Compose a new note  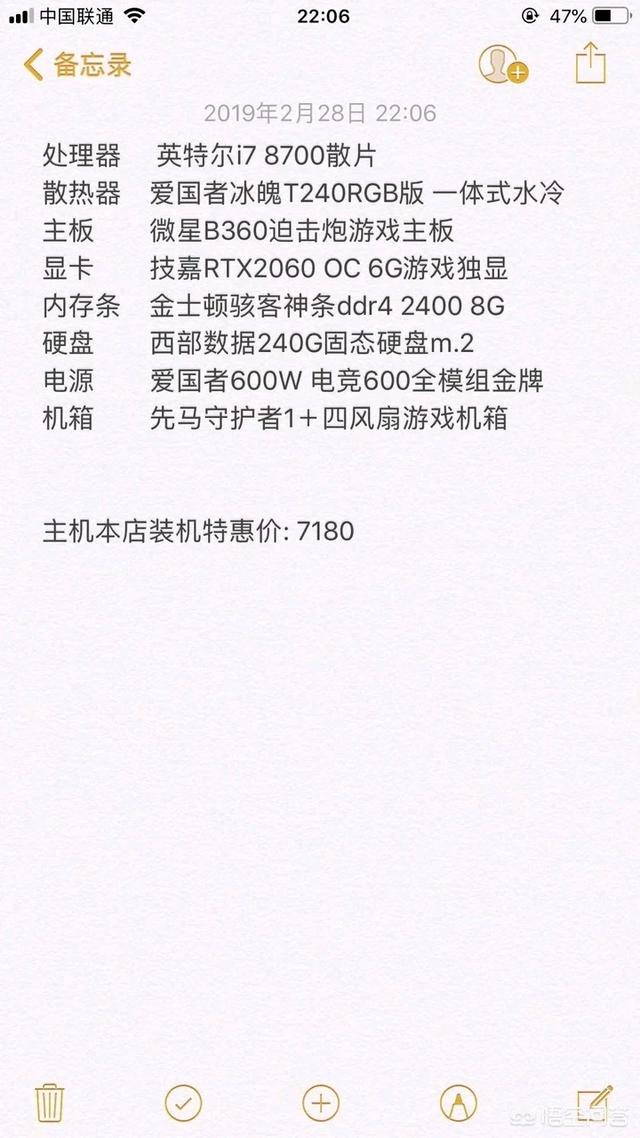pyautogui.click(x=595, y=1103)
